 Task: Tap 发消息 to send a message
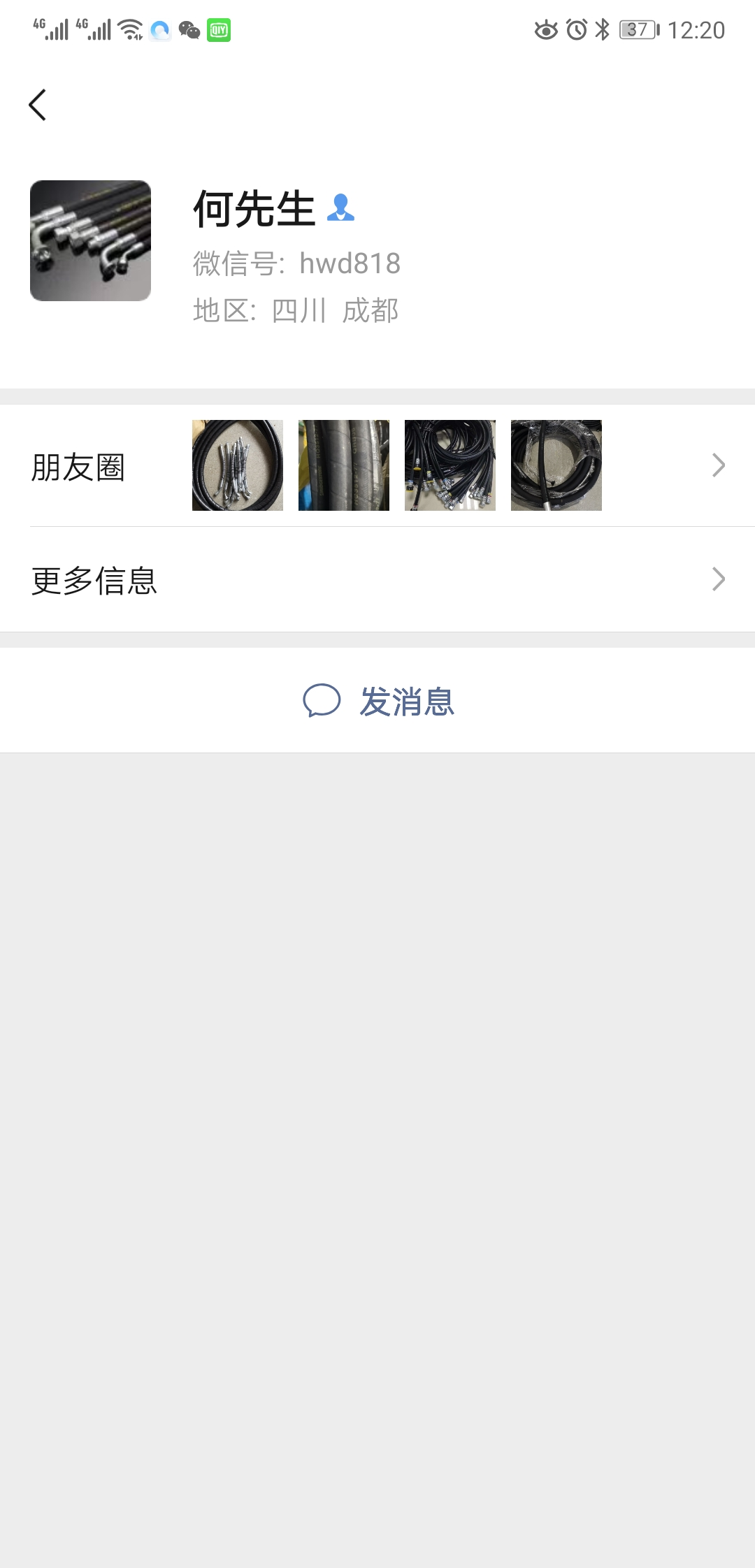pyautogui.click(x=377, y=700)
